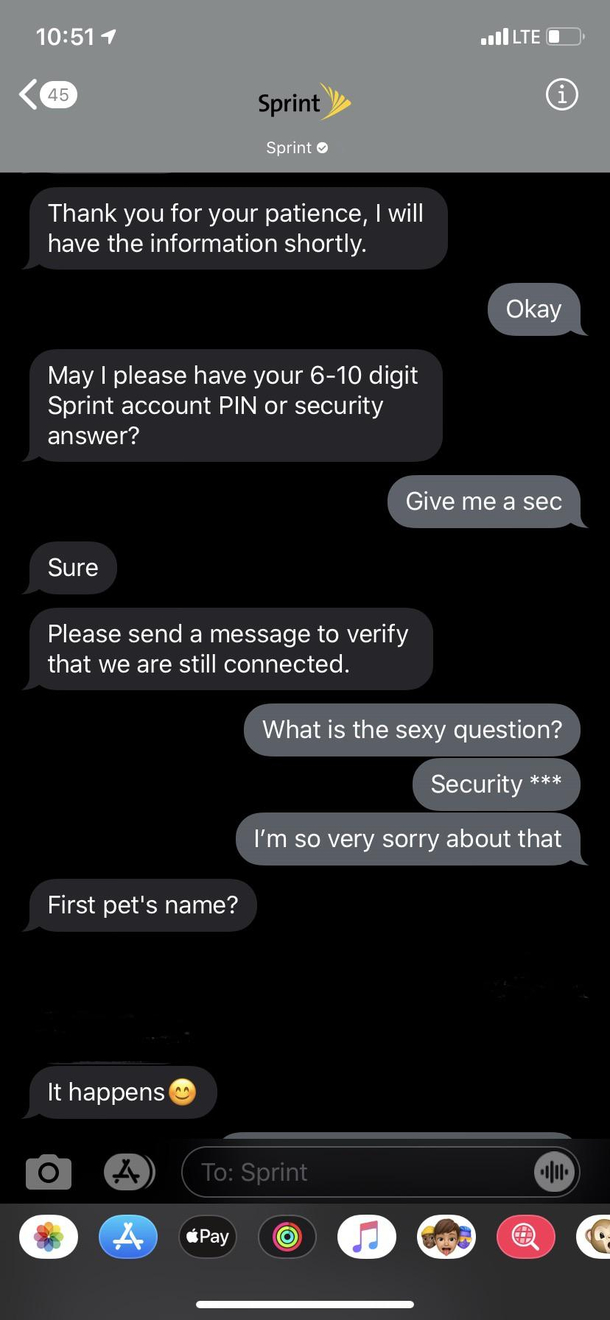Open the Music iMessage app
Viewport: 610px width, 1320px height.
tap(367, 1237)
